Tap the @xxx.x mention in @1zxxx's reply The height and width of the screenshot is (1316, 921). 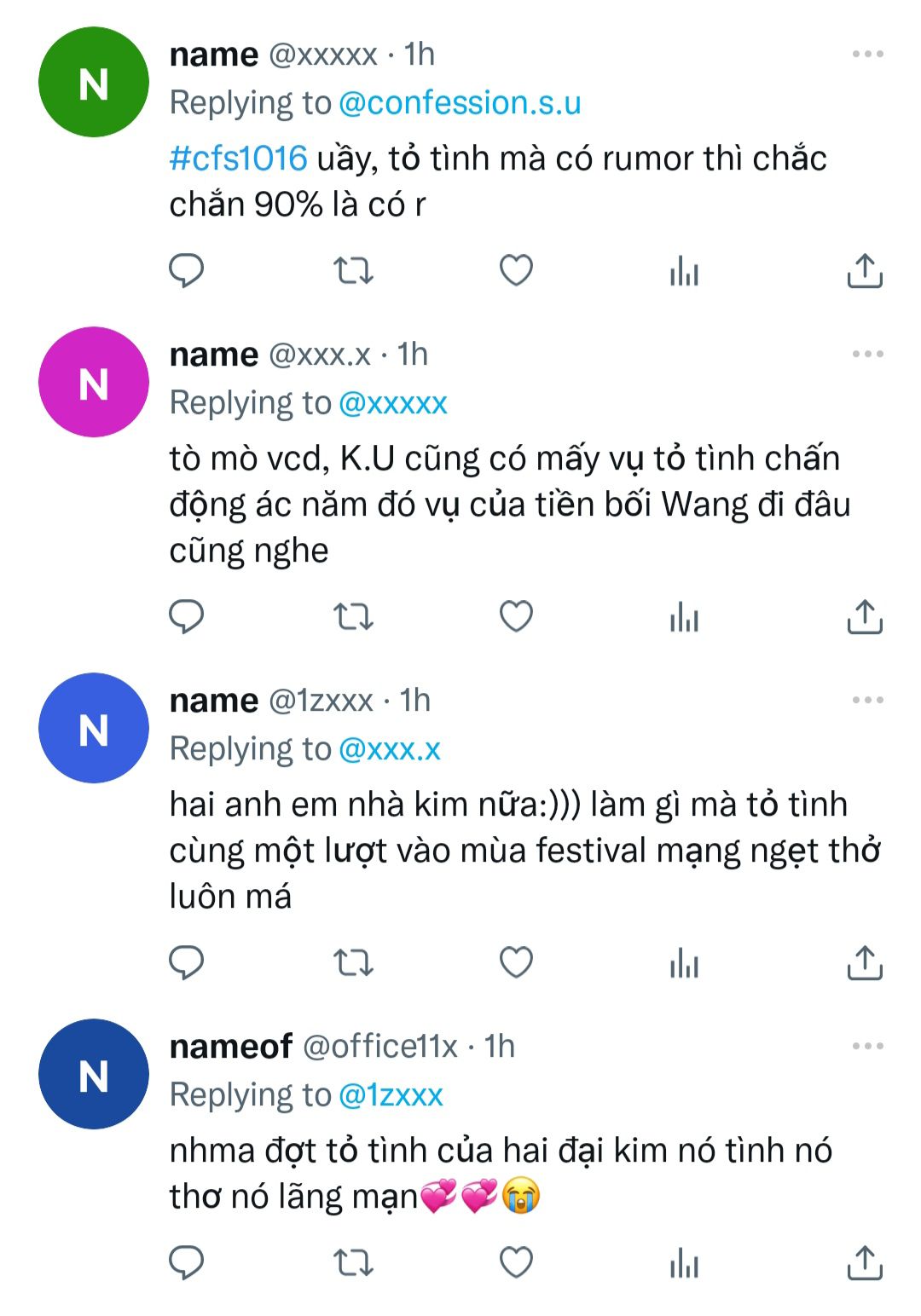click(390, 749)
